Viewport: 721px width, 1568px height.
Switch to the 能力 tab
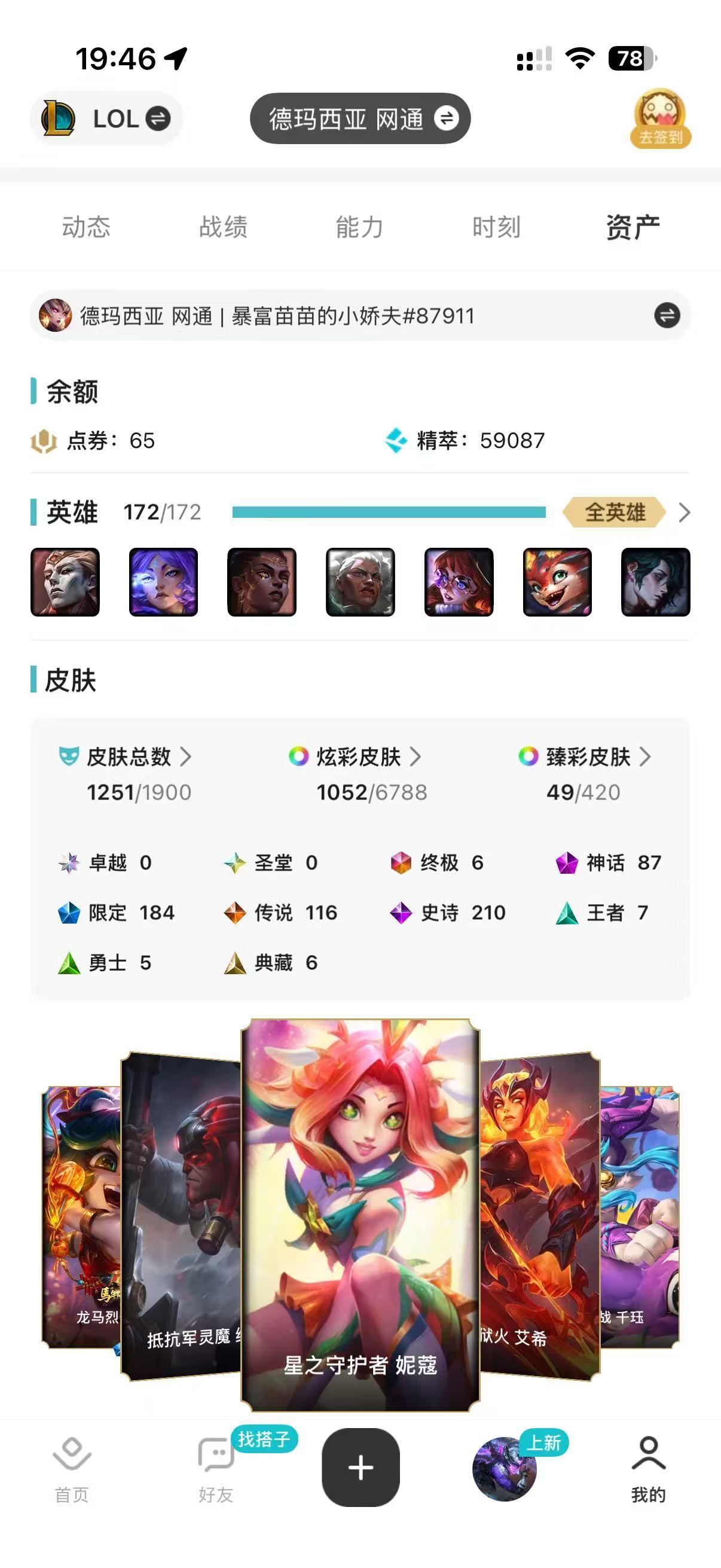[359, 227]
